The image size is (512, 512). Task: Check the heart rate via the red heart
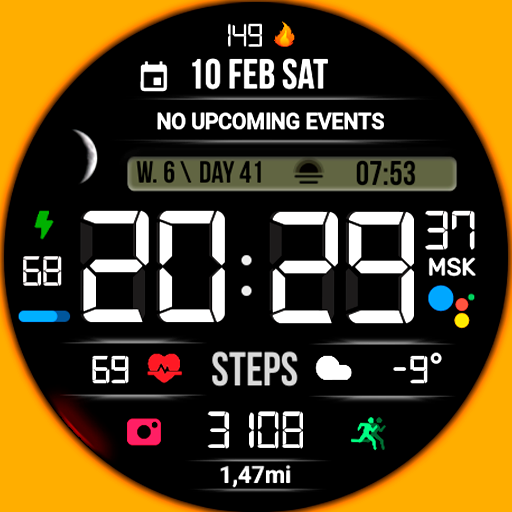coord(164,368)
